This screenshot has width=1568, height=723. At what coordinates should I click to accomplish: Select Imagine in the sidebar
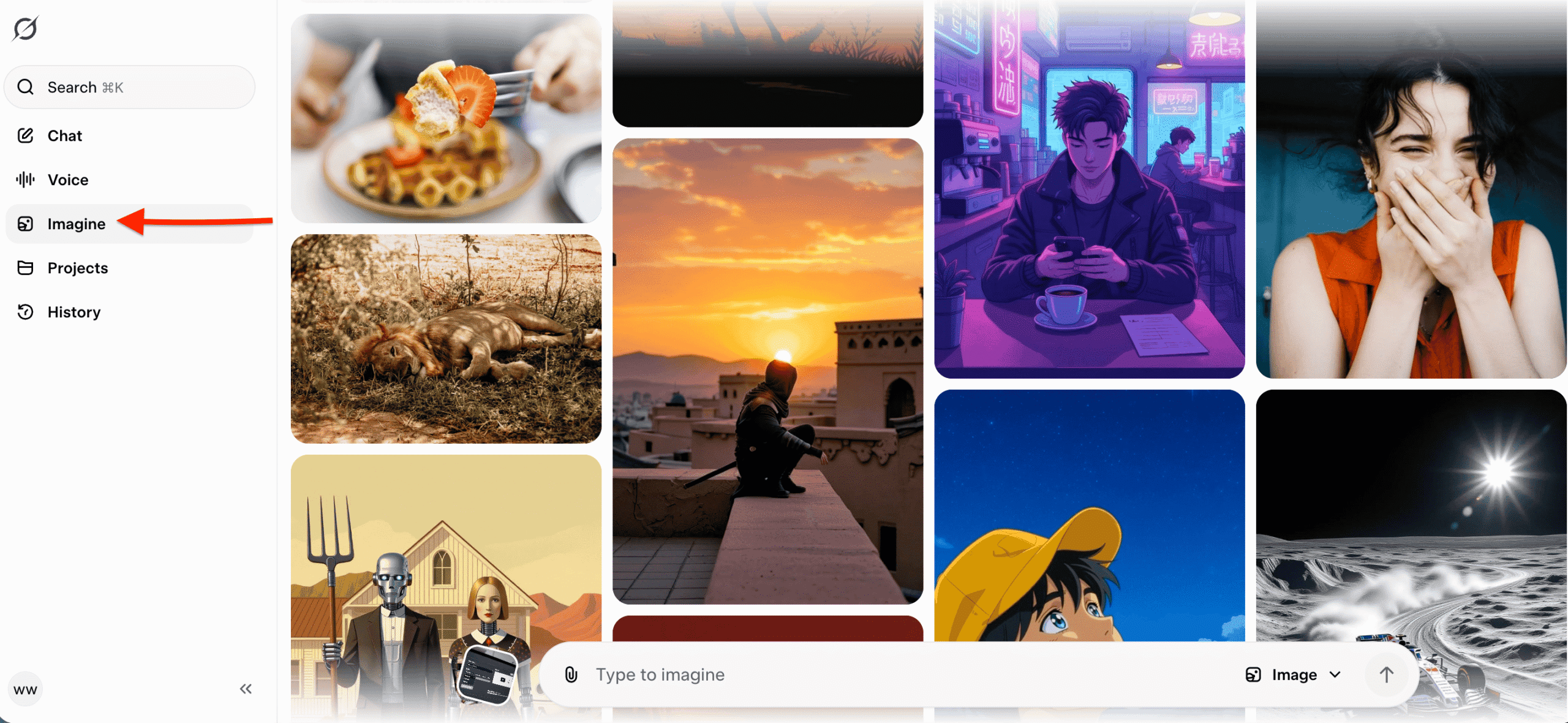click(76, 224)
